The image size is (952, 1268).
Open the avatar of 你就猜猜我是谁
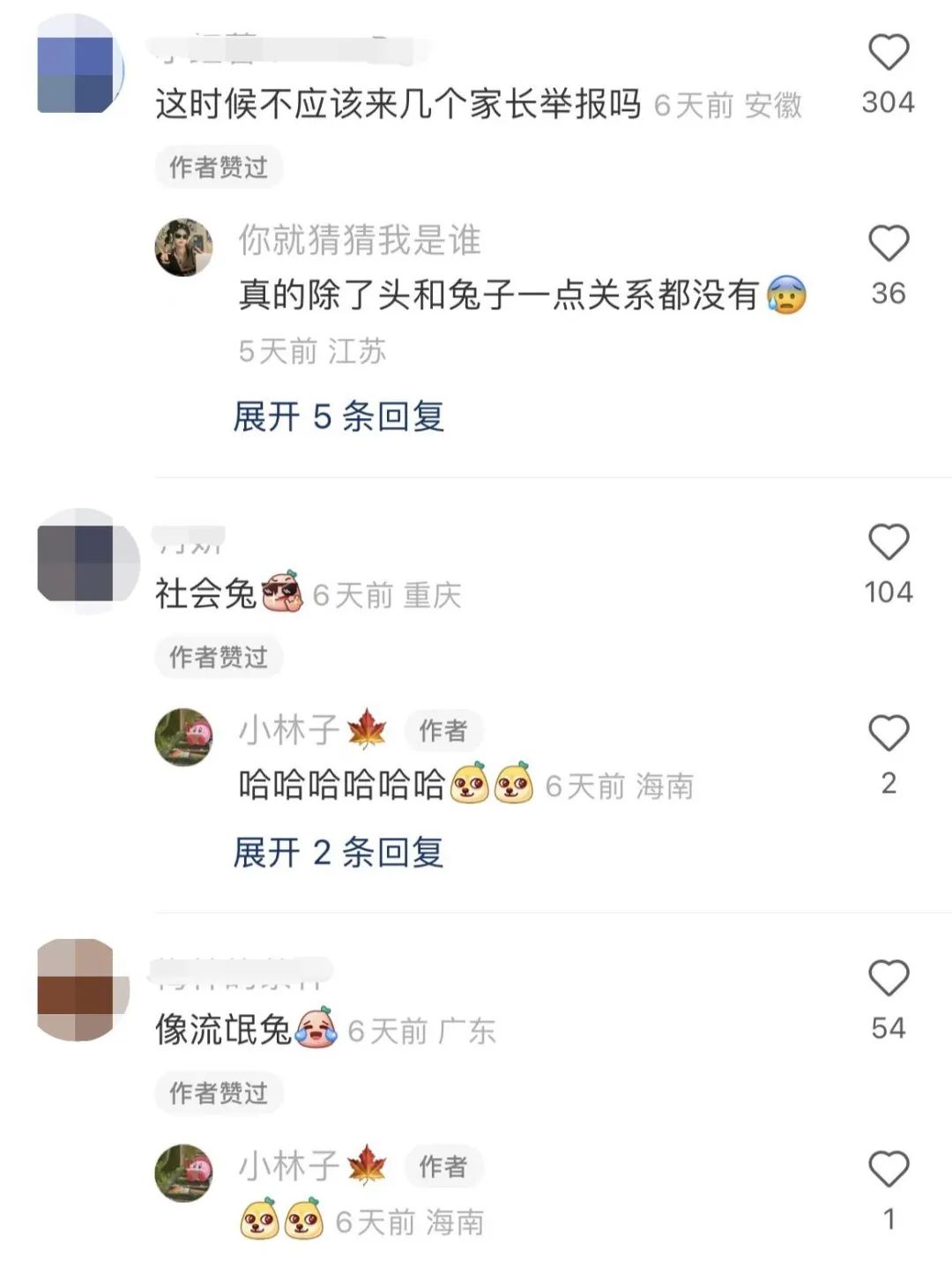point(184,248)
